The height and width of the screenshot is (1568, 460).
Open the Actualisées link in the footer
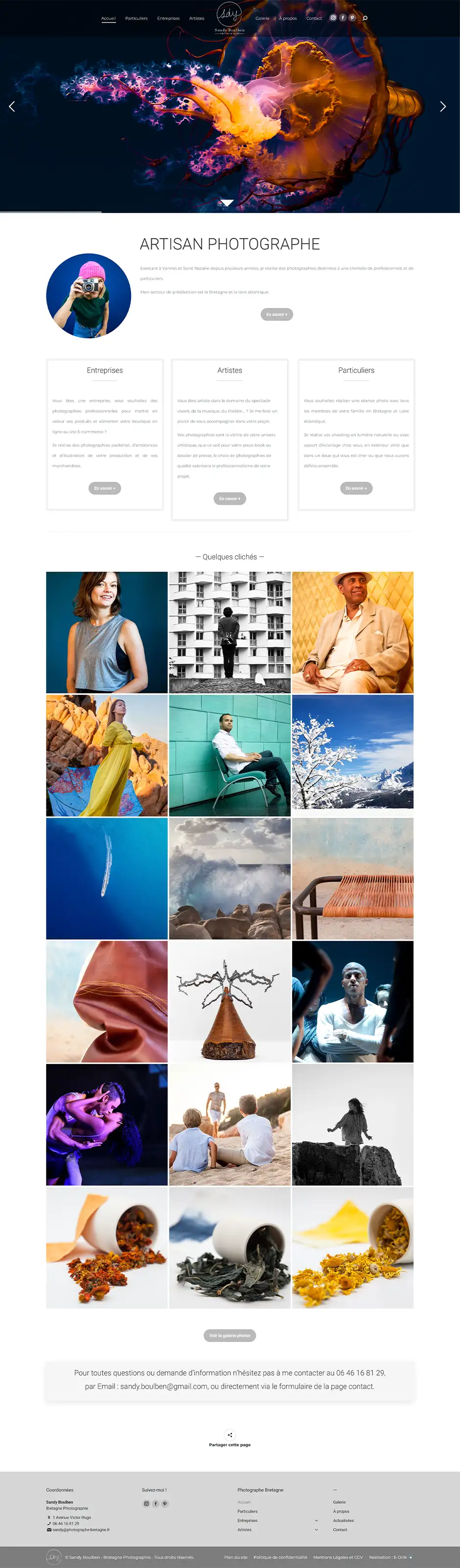point(343,1521)
